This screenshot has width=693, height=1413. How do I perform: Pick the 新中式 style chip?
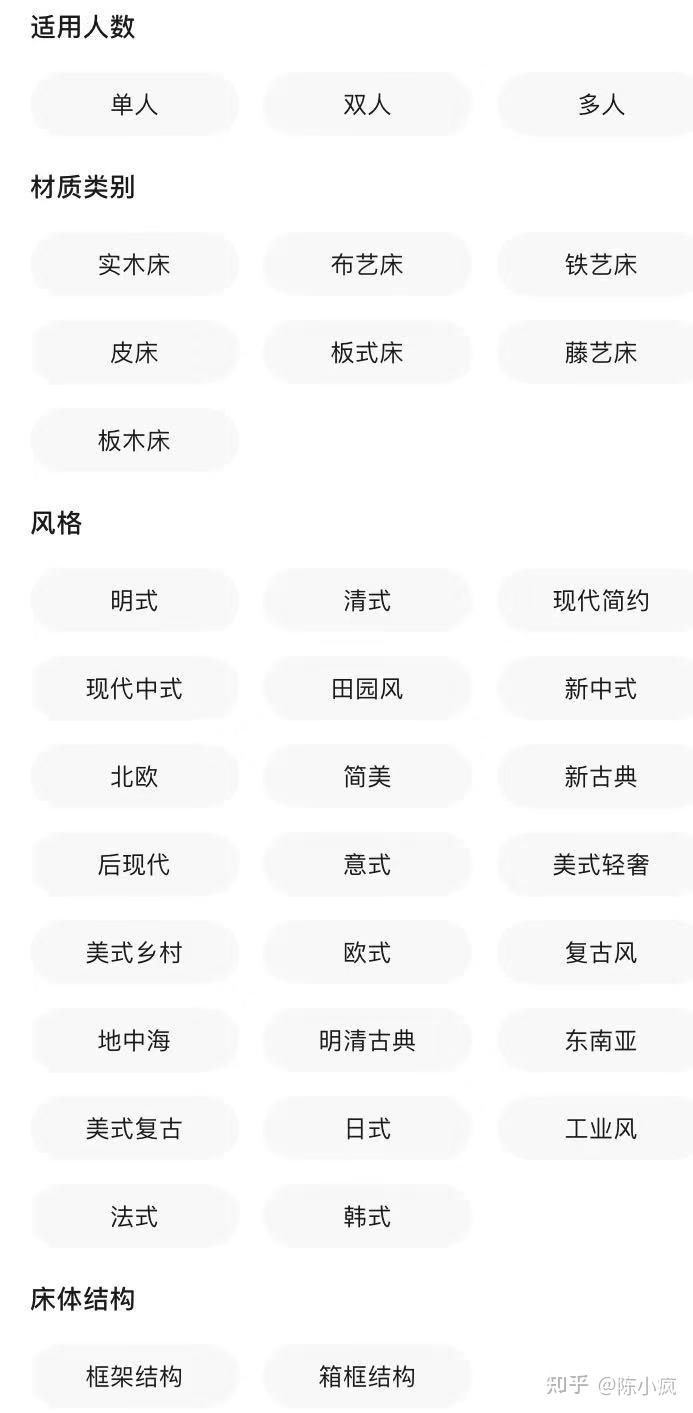point(600,688)
